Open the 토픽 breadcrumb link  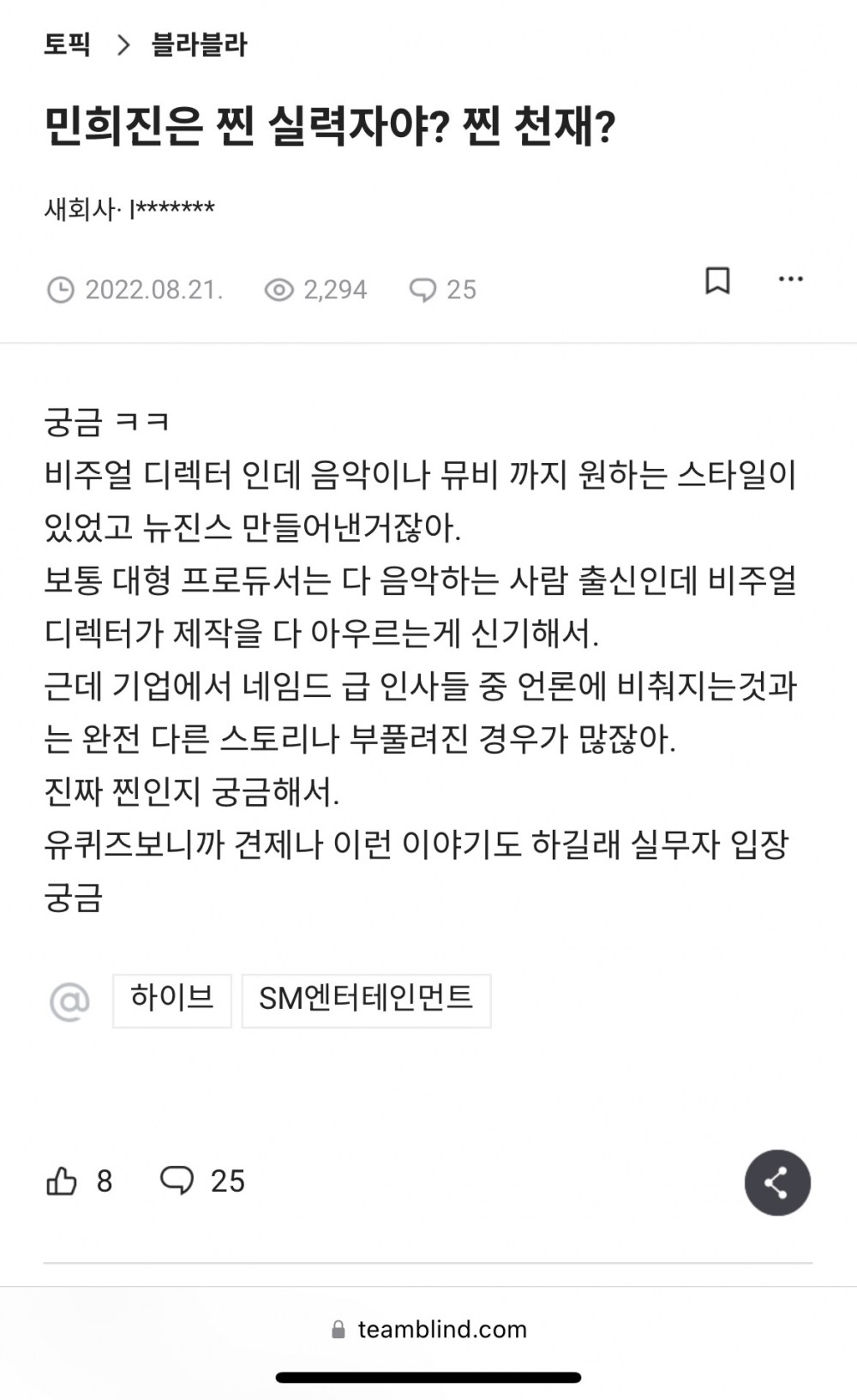click(x=67, y=45)
